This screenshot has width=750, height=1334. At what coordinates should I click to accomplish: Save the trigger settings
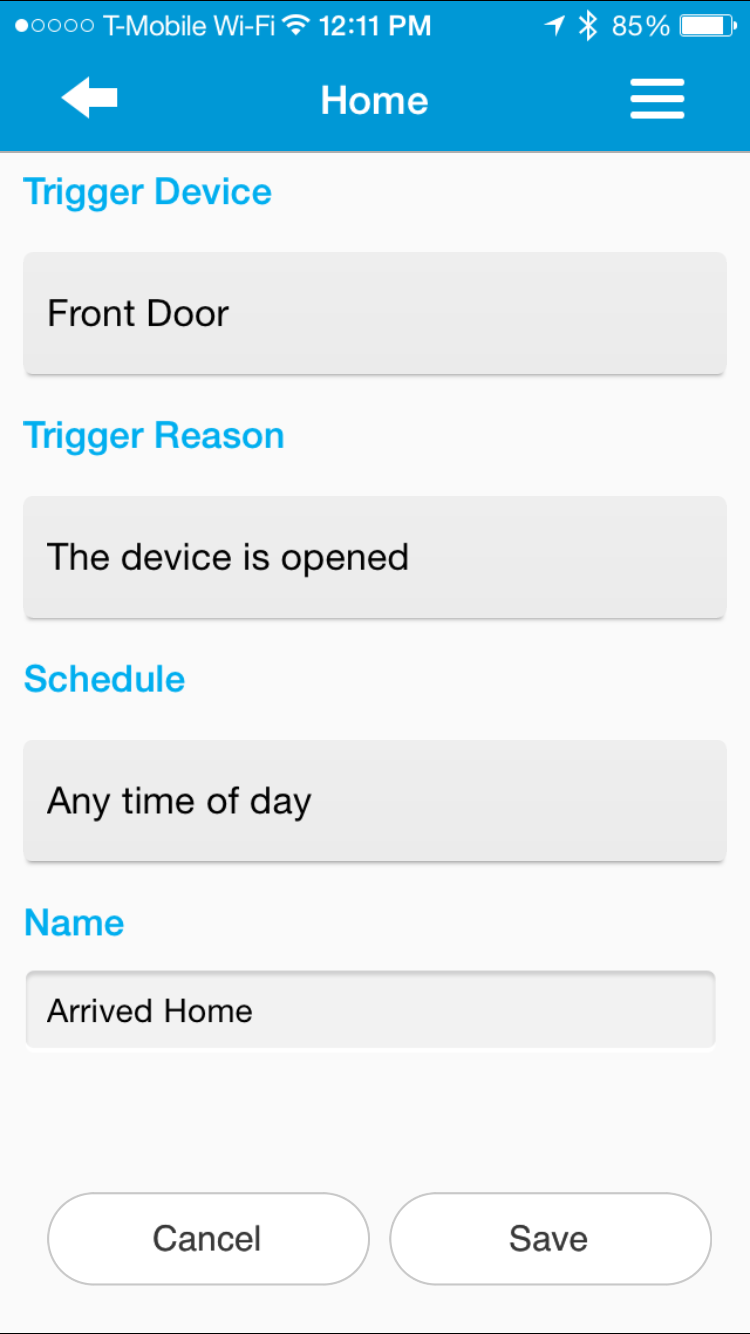coord(549,1238)
